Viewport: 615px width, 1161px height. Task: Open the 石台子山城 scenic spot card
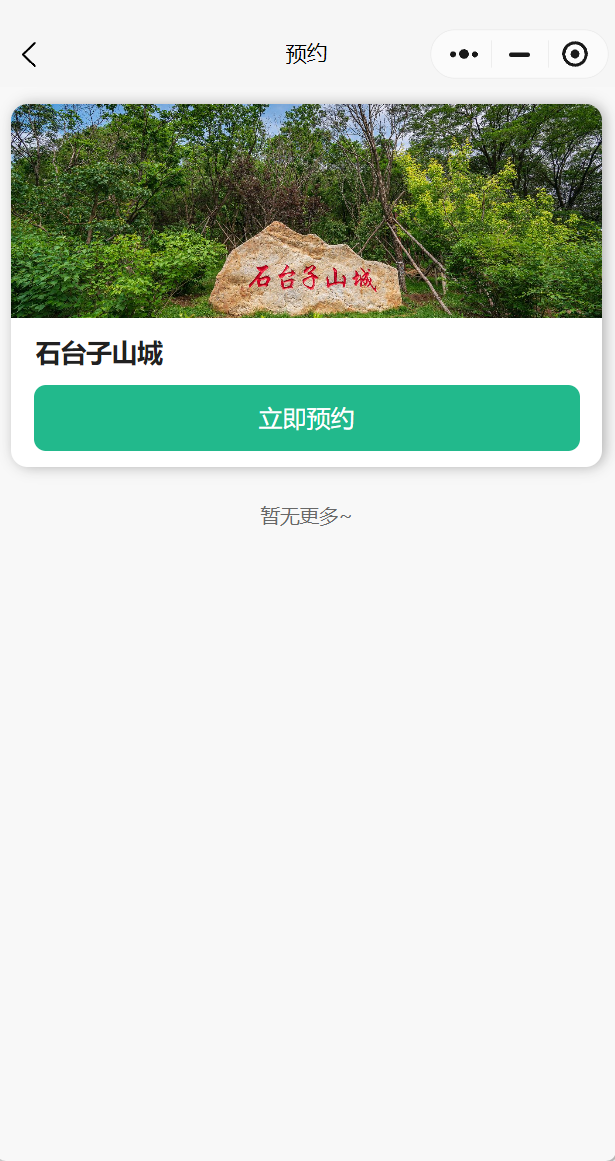click(306, 212)
